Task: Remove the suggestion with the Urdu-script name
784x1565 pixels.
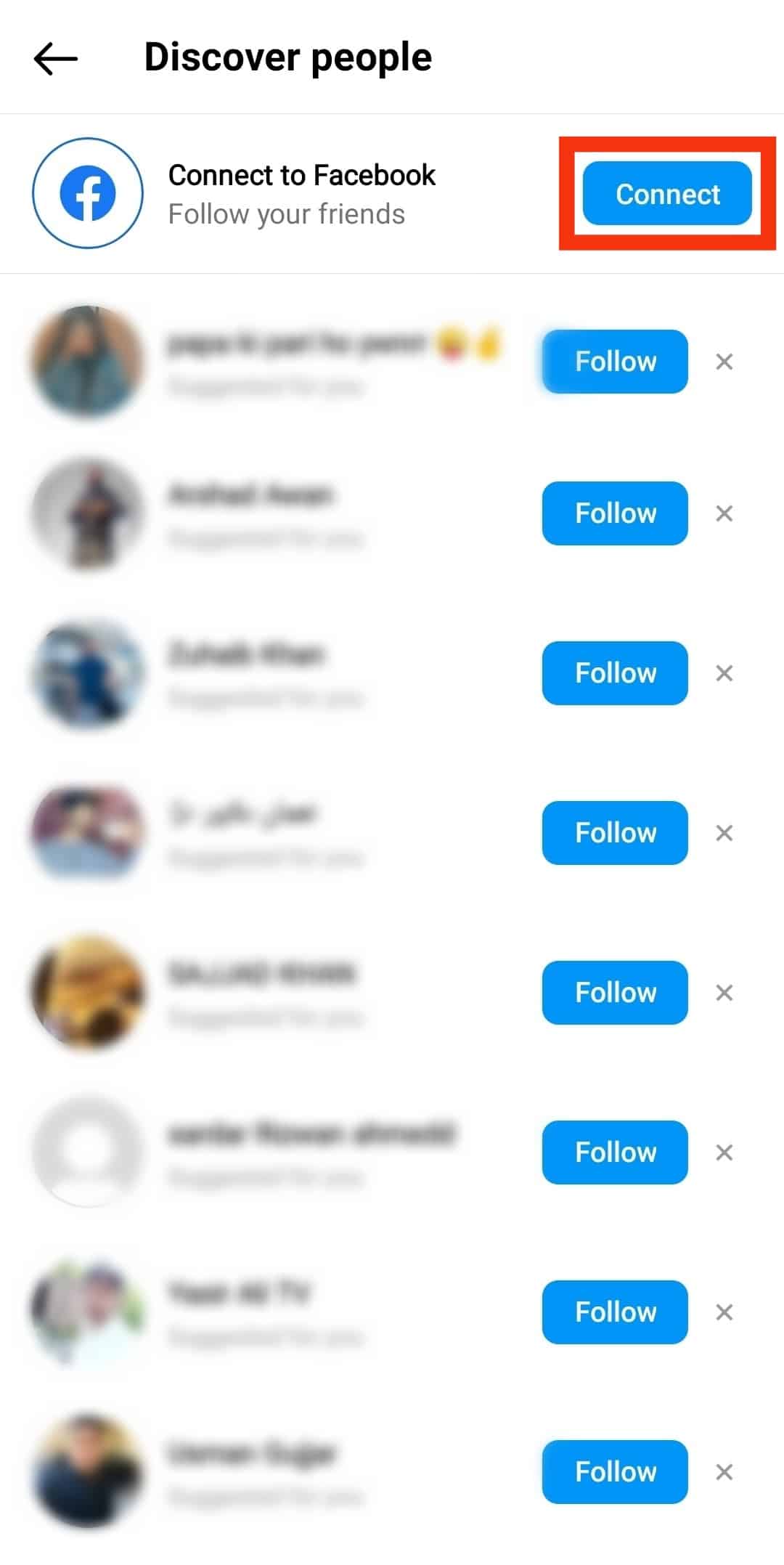Action: pyautogui.click(x=724, y=833)
